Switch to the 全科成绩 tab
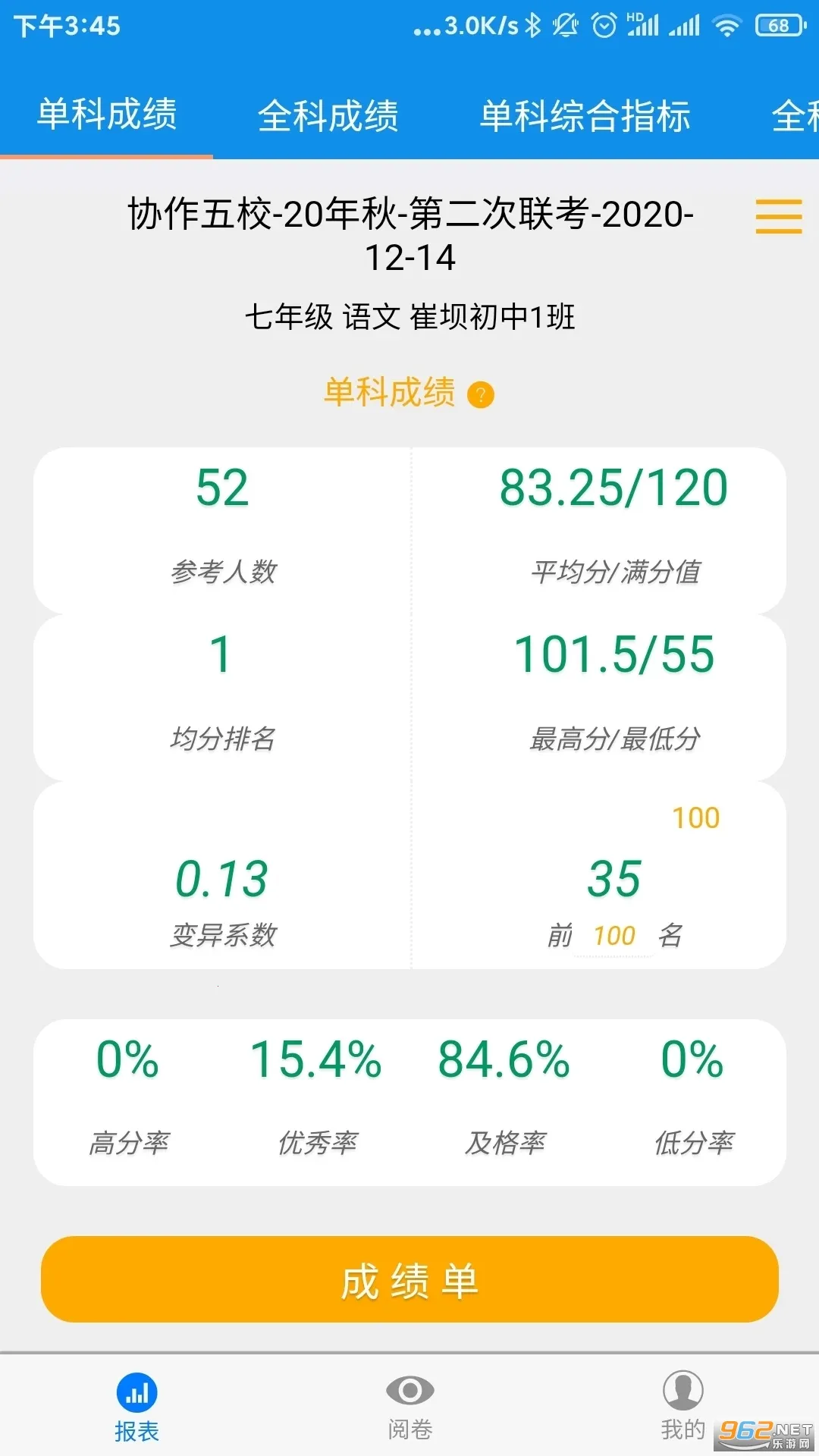Image resolution: width=819 pixels, height=1456 pixels. pos(330,115)
